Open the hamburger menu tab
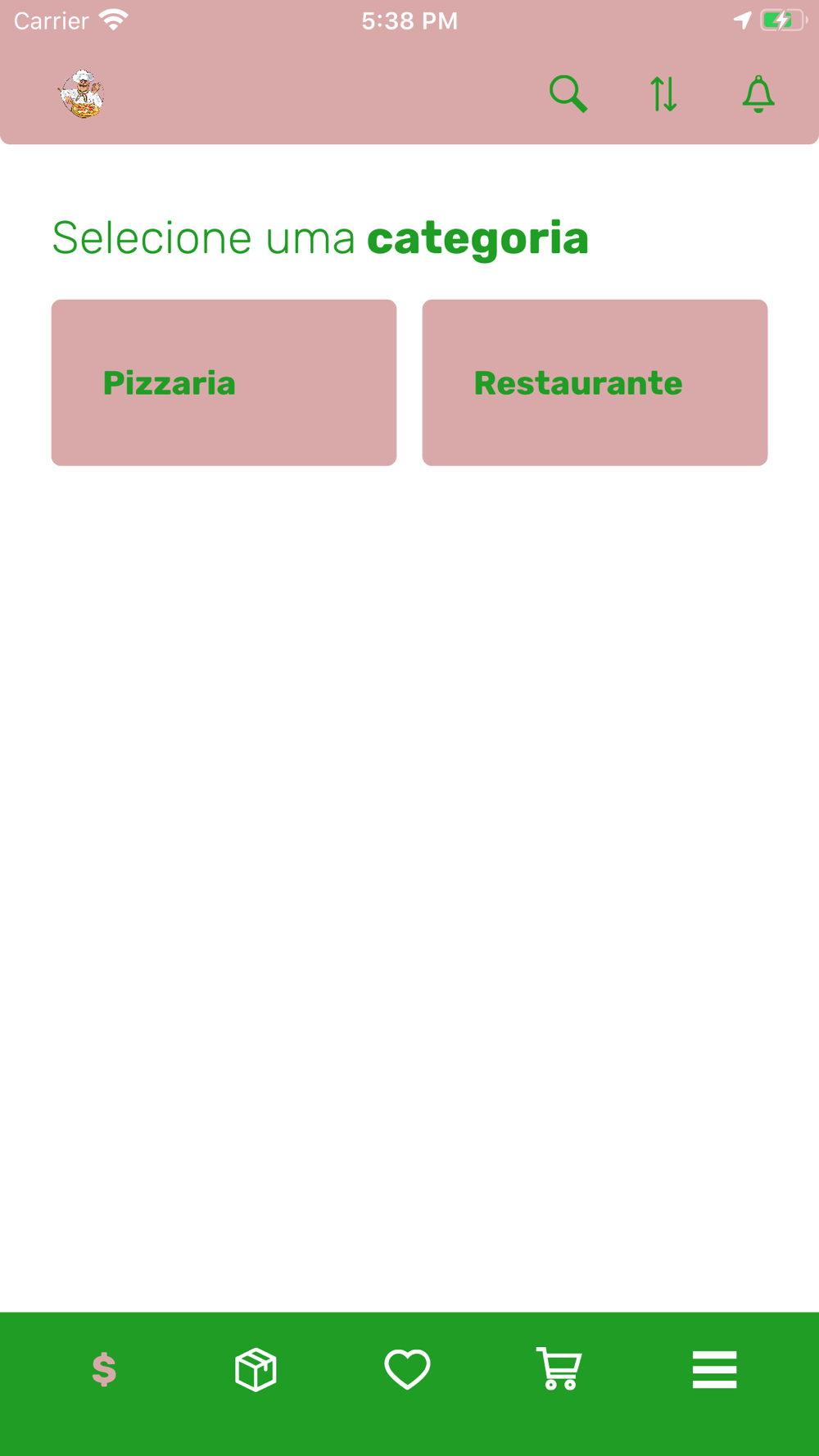Screen dimensions: 819x1456 click(x=714, y=1369)
